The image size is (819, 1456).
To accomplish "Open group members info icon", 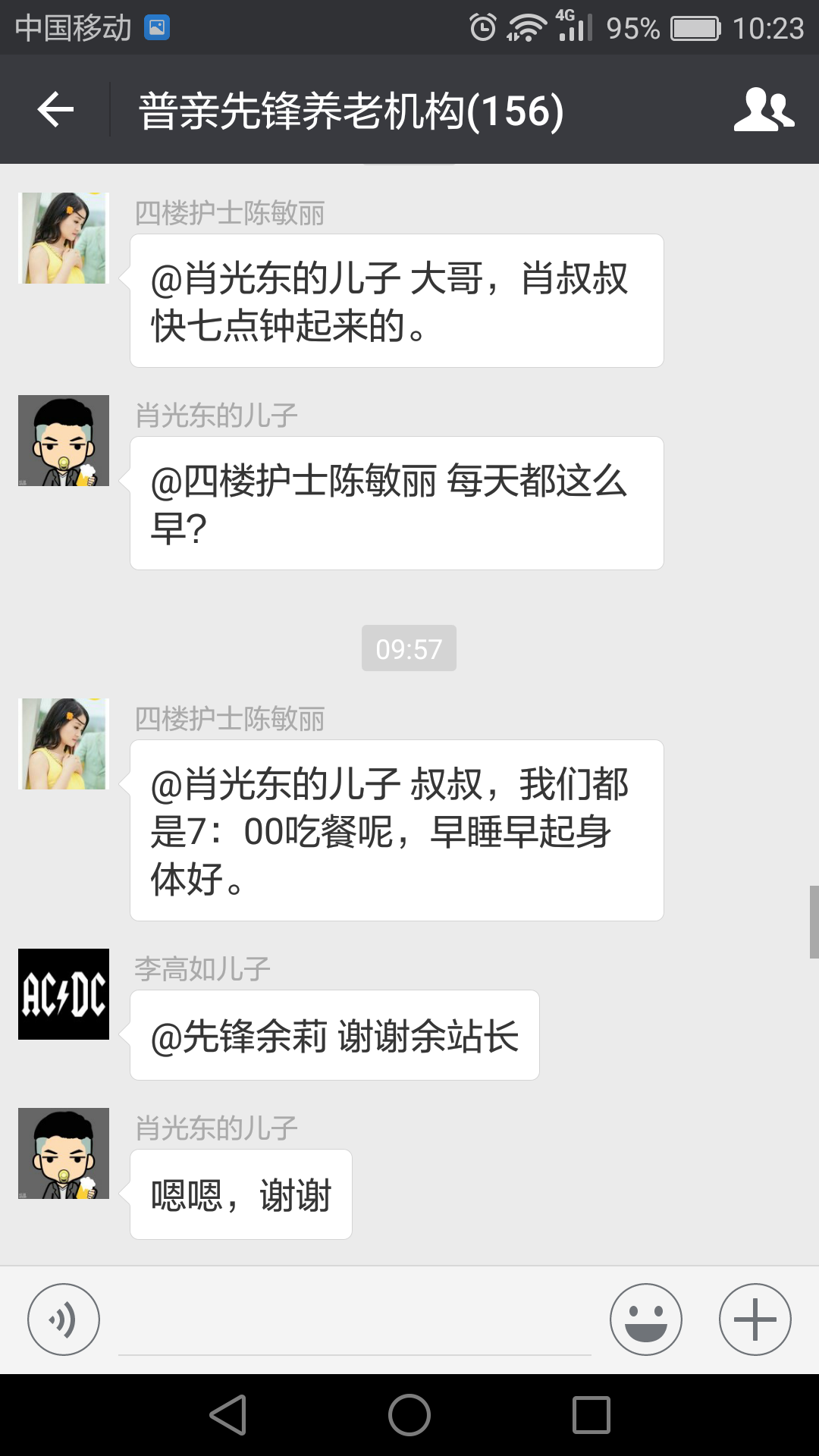I will click(764, 110).
